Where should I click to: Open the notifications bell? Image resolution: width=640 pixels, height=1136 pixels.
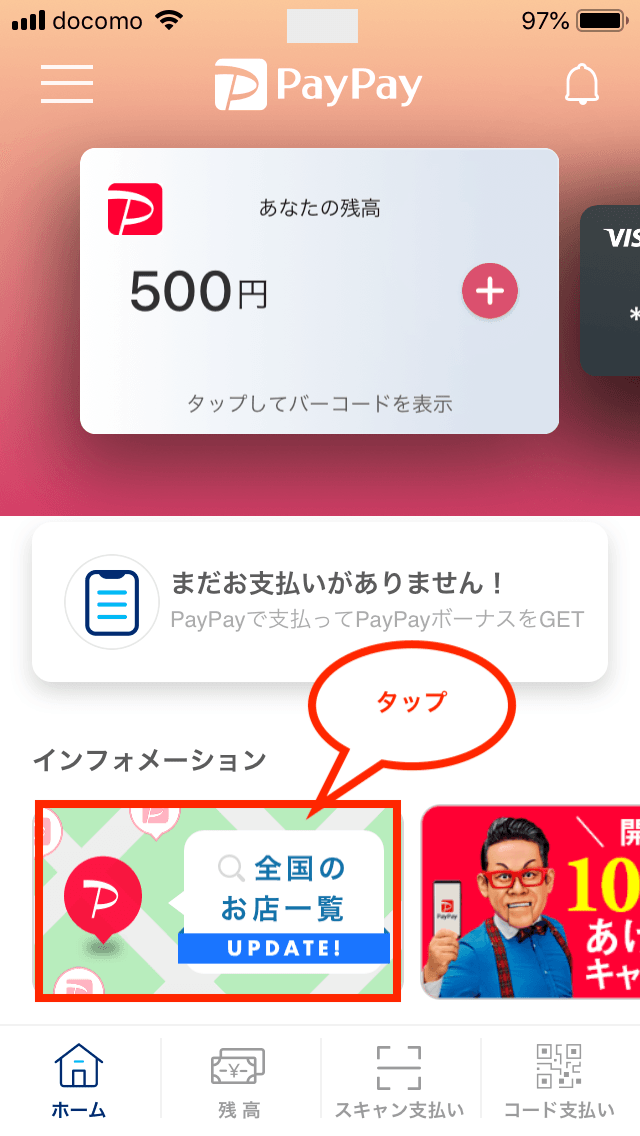tap(581, 85)
